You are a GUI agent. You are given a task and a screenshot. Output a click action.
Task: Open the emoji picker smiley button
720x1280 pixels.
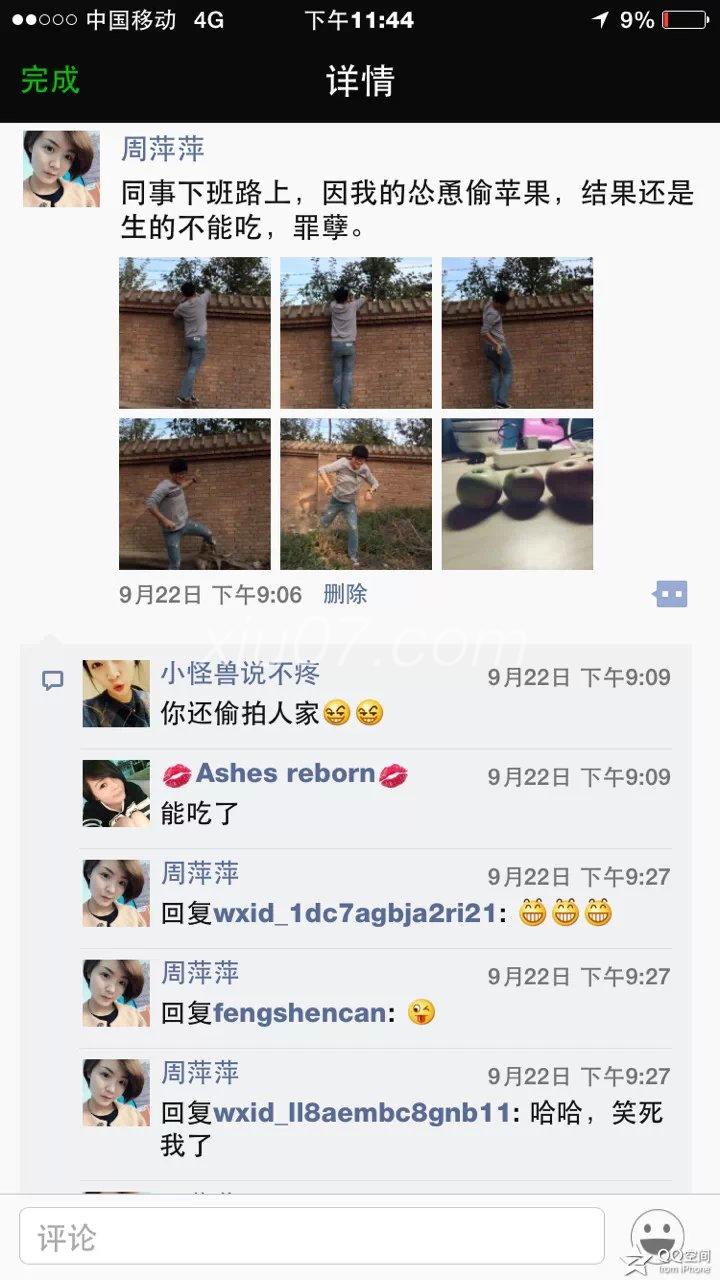pos(657,1235)
